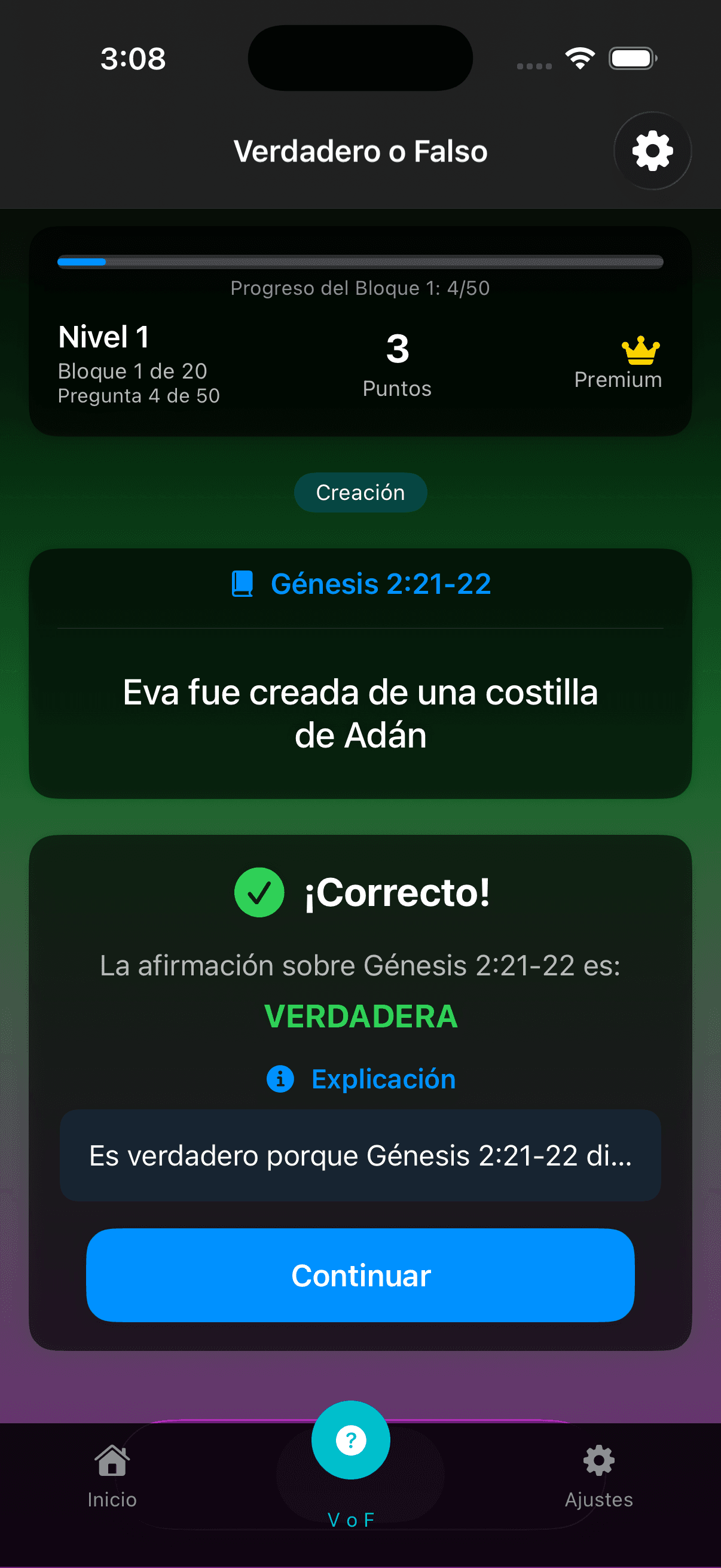
Task: Expand the truncated explanation text
Action: (x=360, y=1155)
